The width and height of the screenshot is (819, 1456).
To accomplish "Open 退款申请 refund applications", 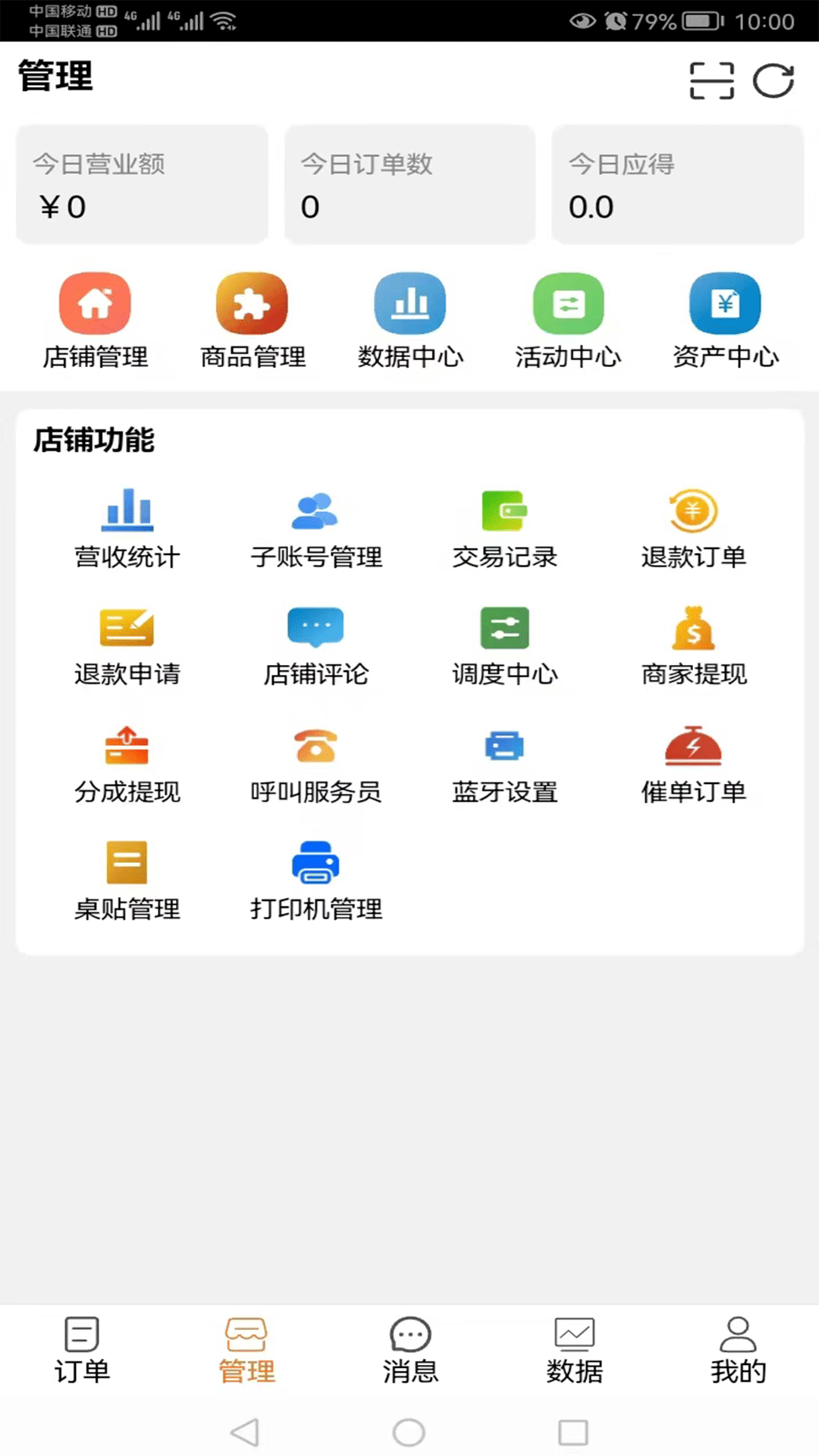I will (x=127, y=643).
